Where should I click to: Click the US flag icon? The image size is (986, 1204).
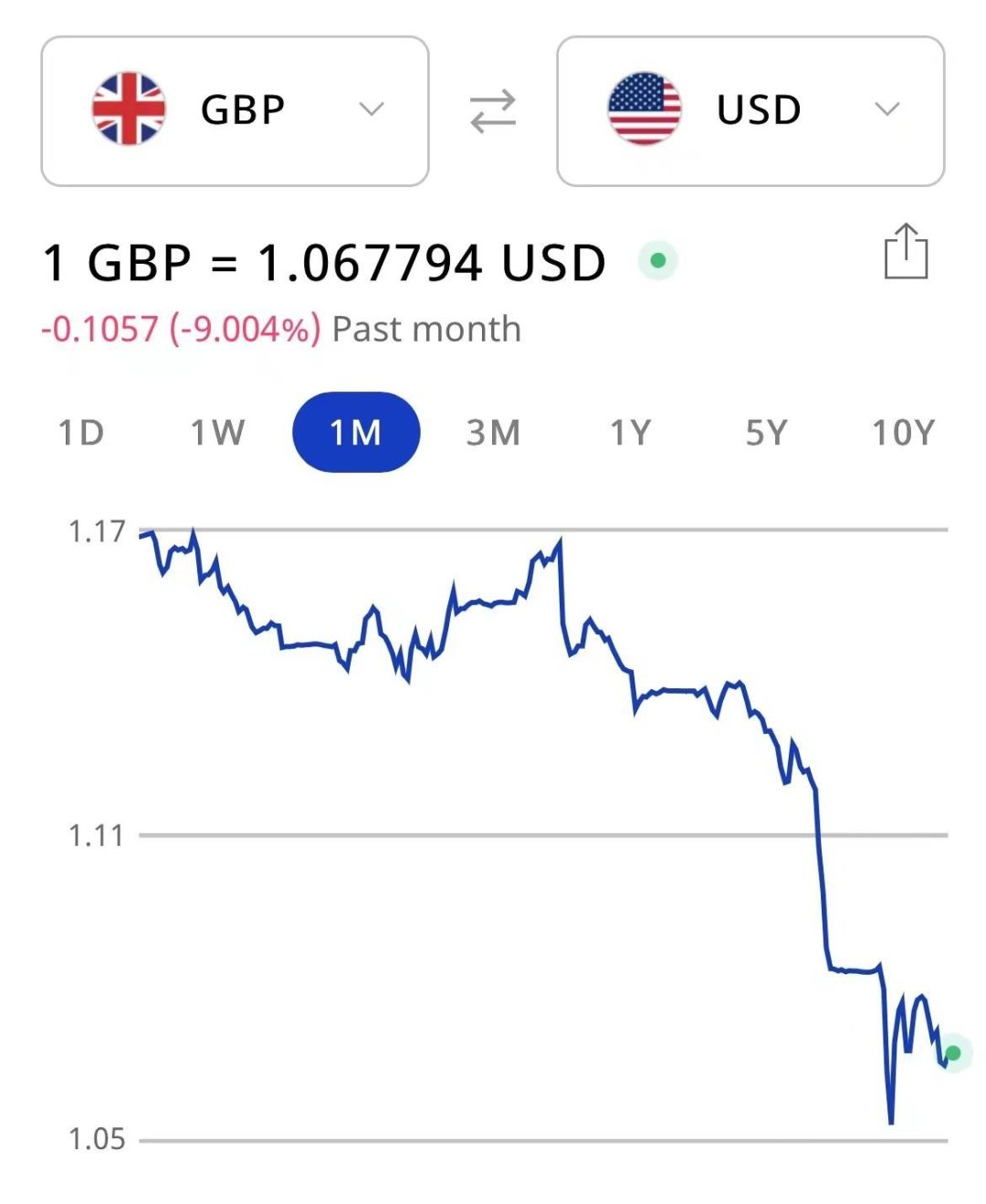pos(645,108)
